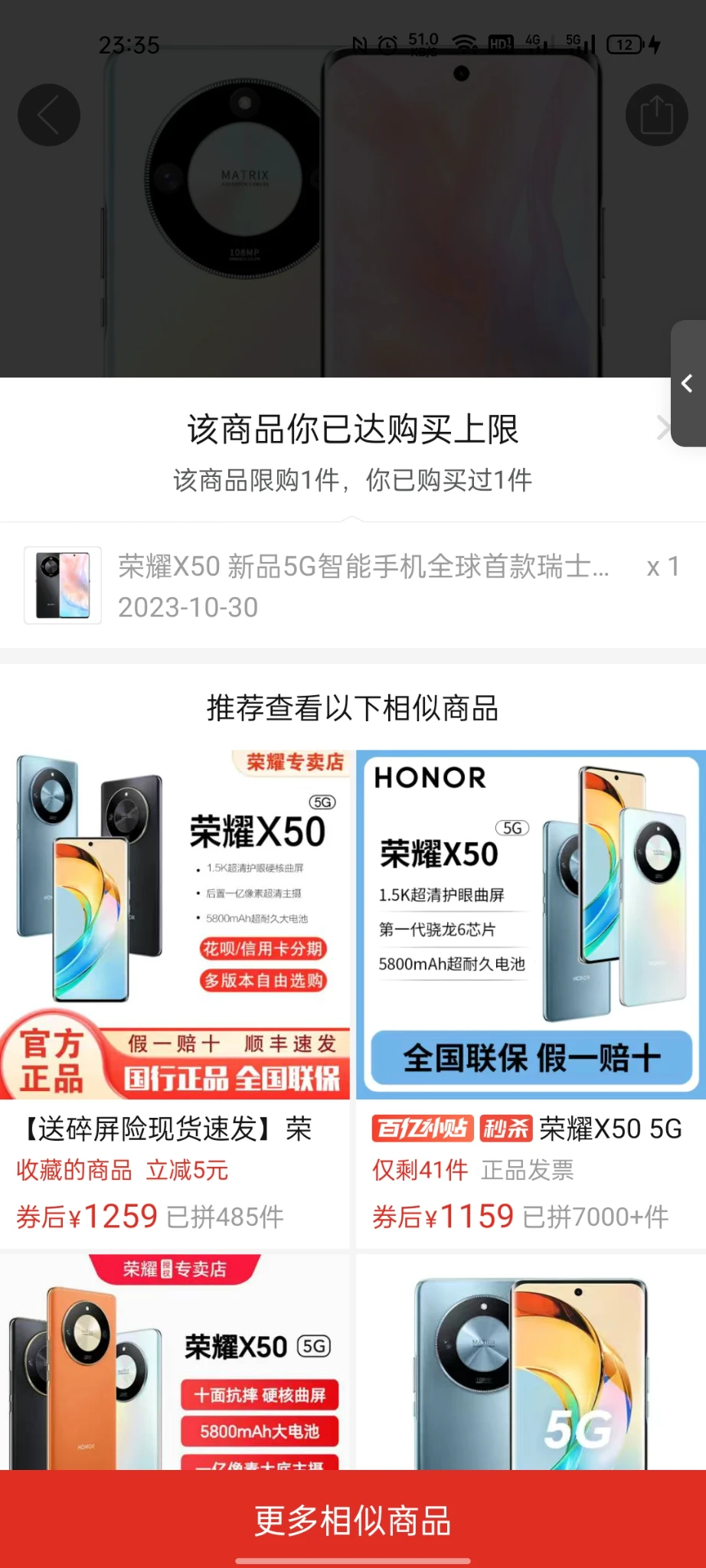Expand the side floating panel arrow
The height and width of the screenshot is (1568, 706).
pos(688,384)
